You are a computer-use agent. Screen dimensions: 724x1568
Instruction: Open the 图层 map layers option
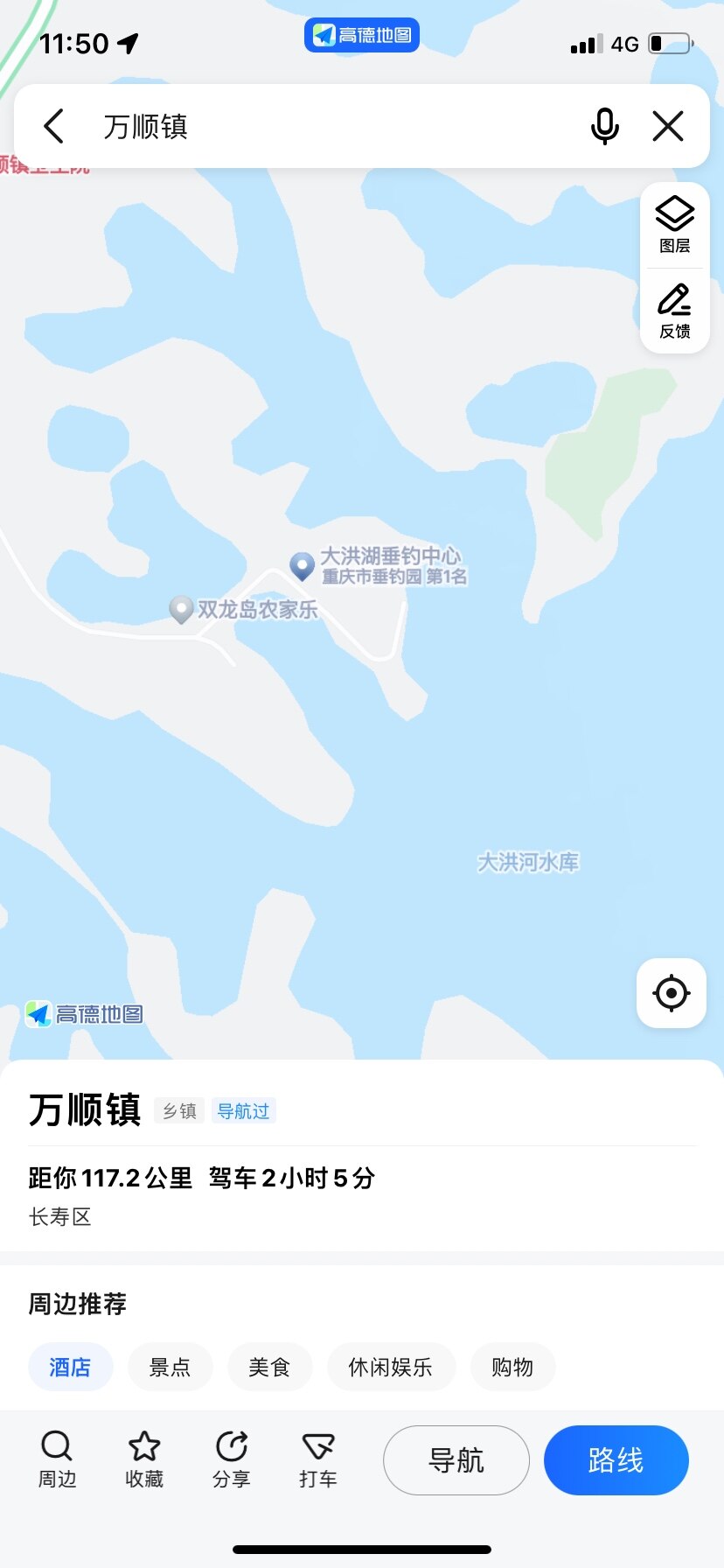(x=674, y=224)
